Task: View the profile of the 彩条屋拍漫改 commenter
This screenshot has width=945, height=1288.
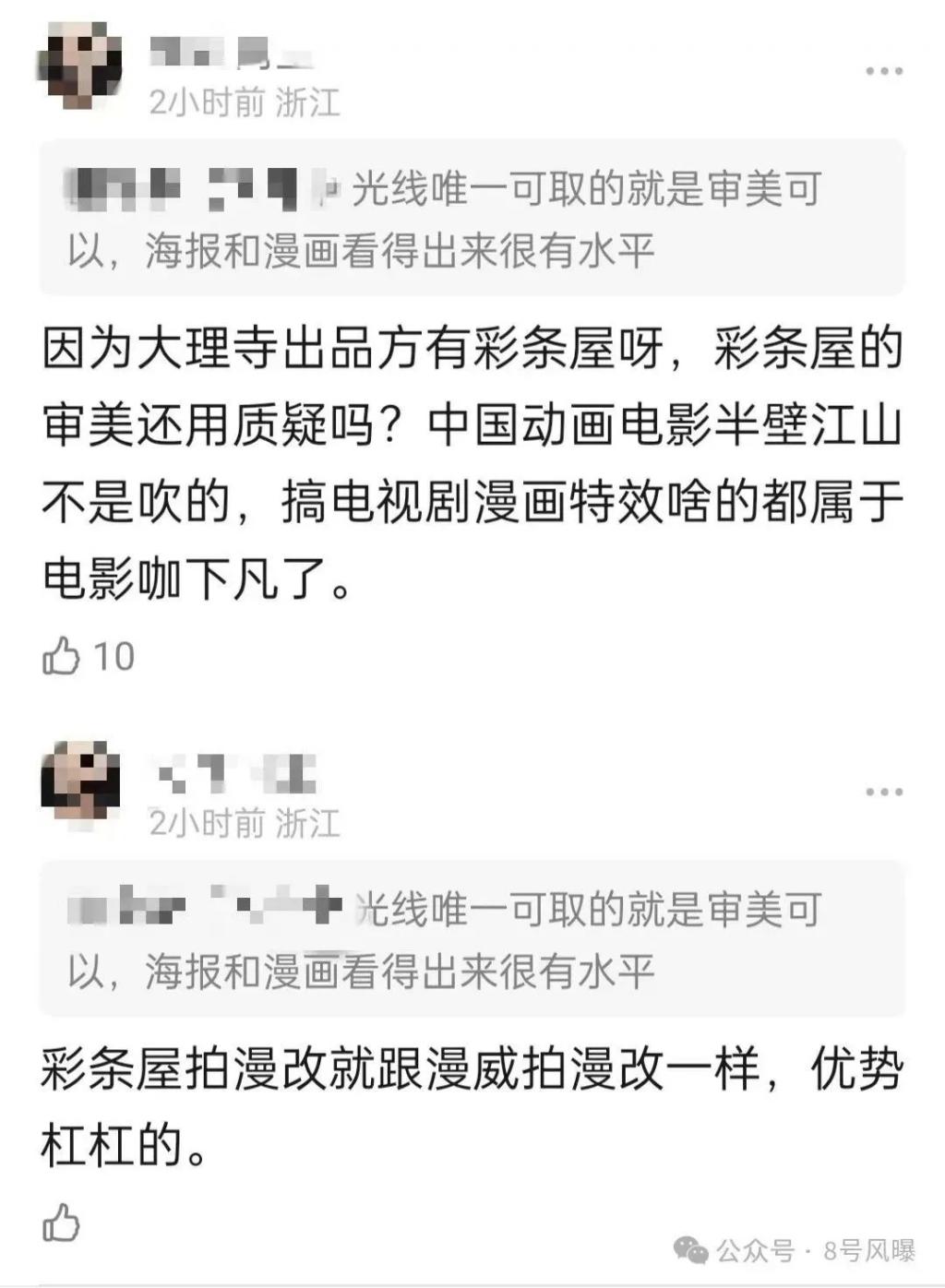Action: click(x=81, y=782)
